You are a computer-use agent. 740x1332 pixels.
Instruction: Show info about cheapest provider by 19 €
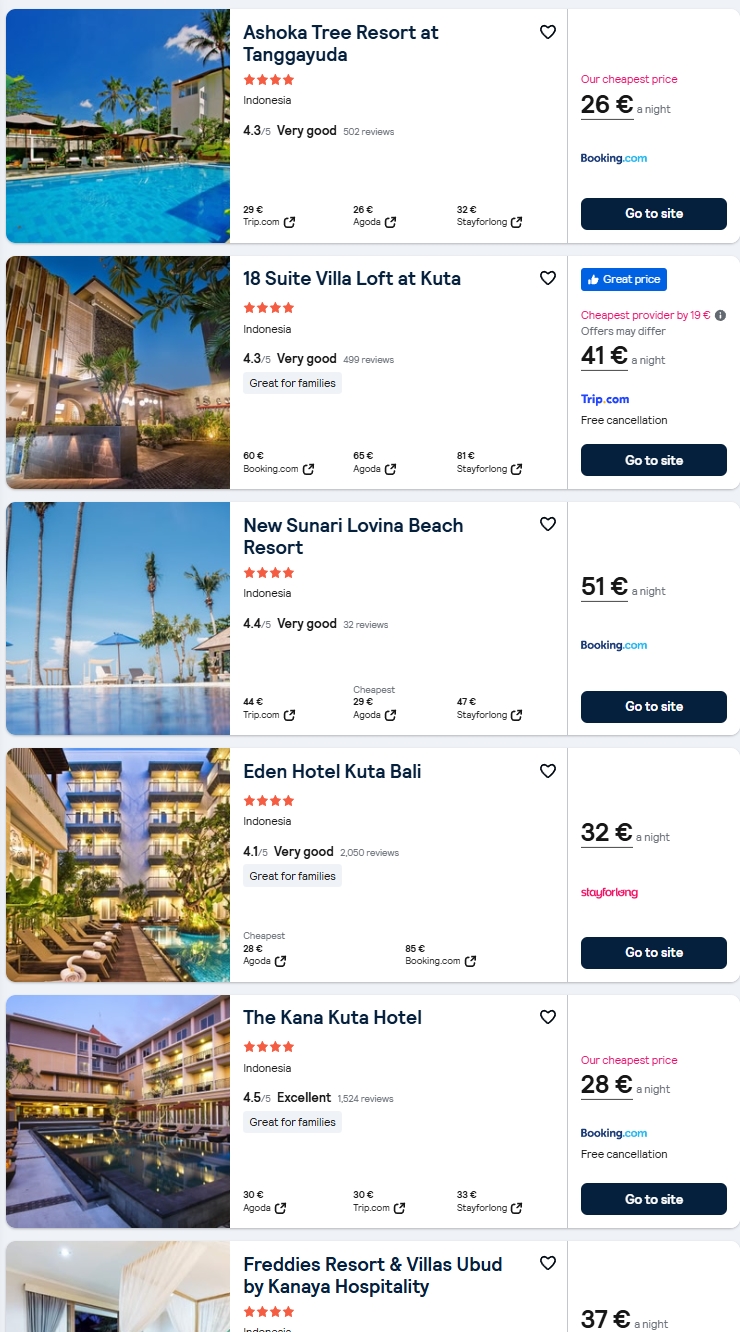tap(720, 315)
